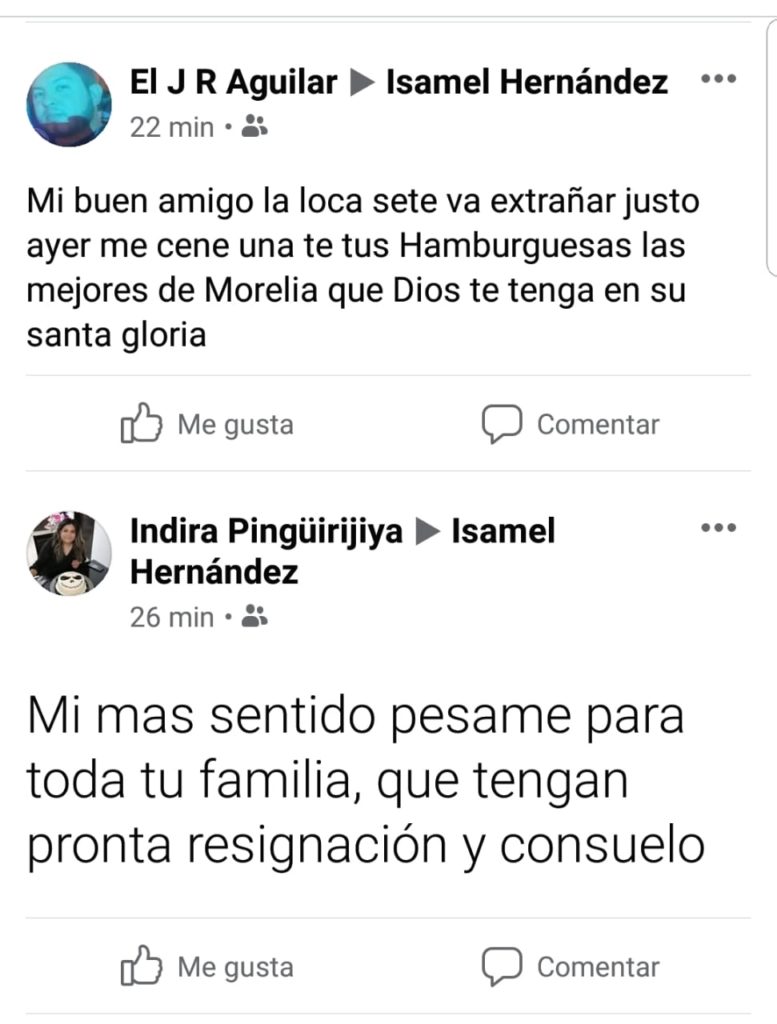Screen dimensions: 777x1024
Task: Open Indira Pingüirijiya's profile picture
Action: click(68, 553)
